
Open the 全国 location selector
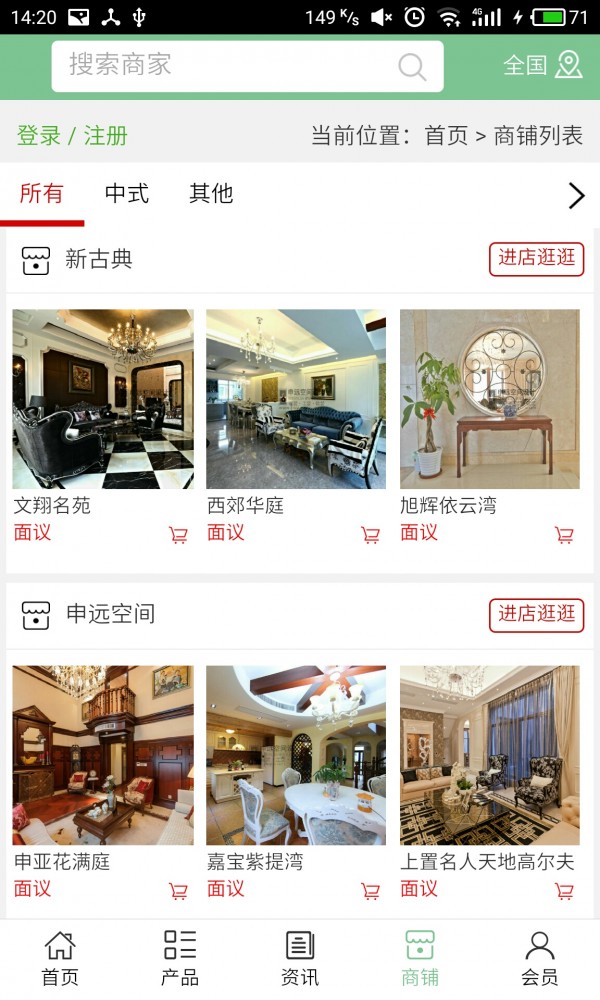coord(542,66)
